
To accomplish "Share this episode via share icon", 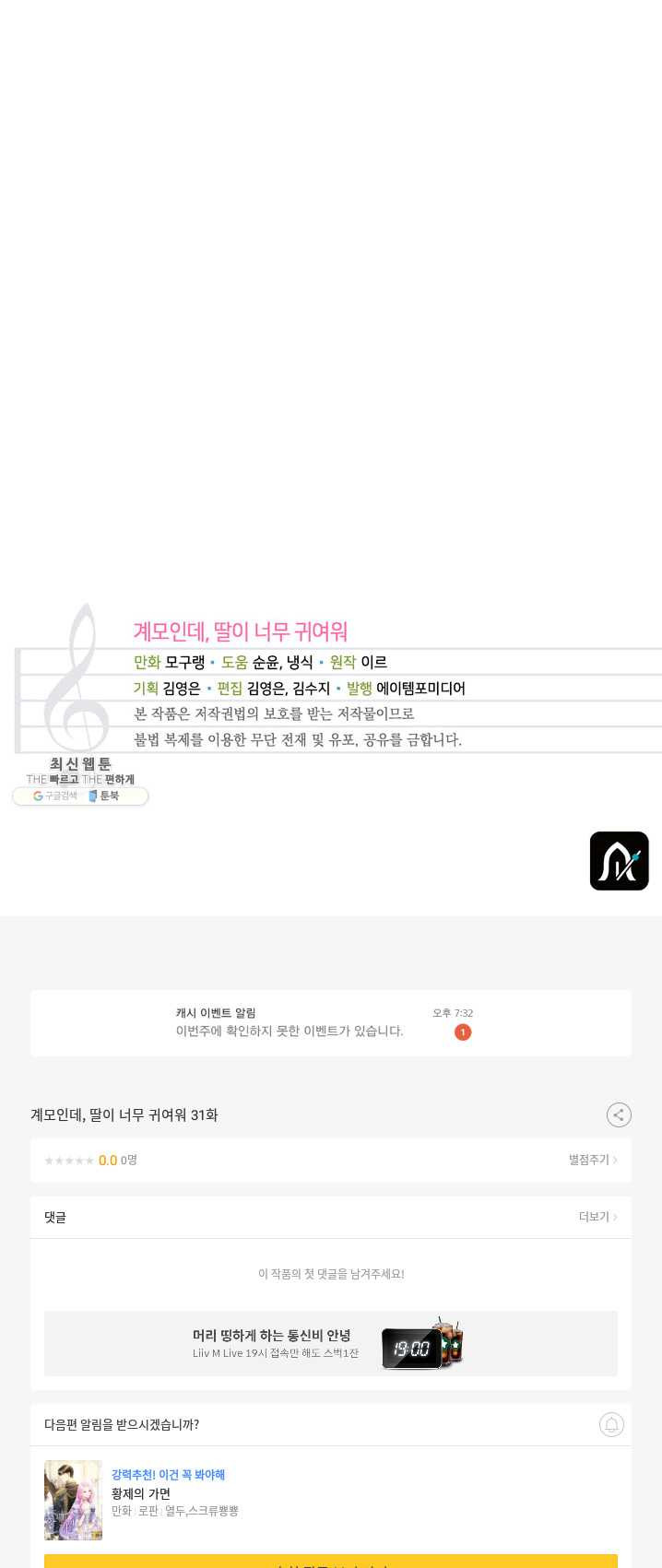I will pos(619,1114).
